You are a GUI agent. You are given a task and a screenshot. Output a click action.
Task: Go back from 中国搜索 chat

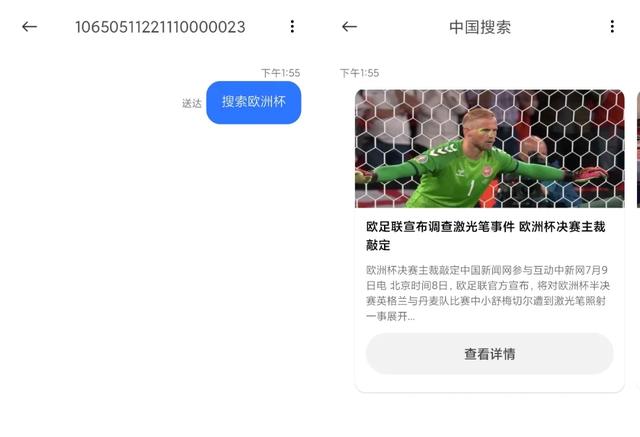[349, 27]
